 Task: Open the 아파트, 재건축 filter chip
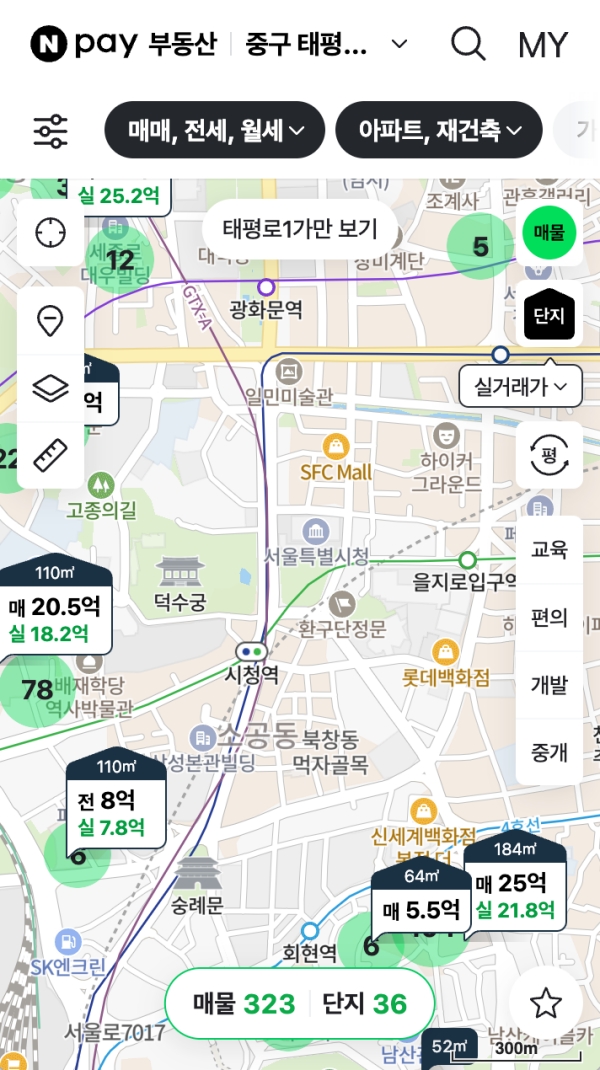[x=439, y=130]
